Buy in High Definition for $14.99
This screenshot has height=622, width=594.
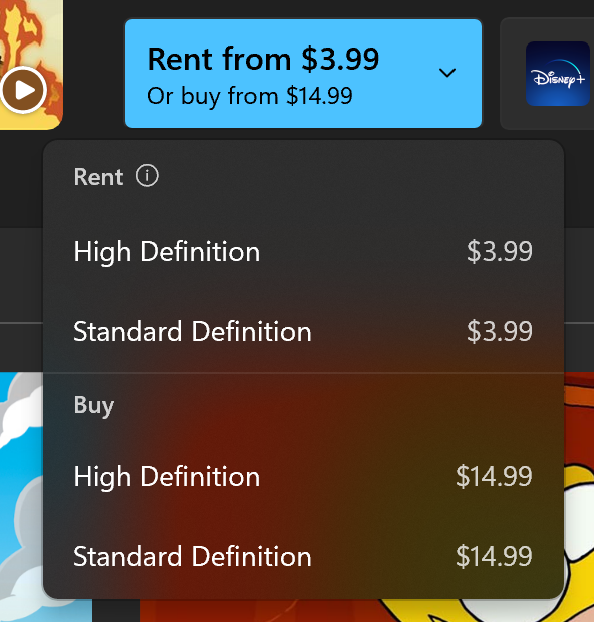coord(303,476)
